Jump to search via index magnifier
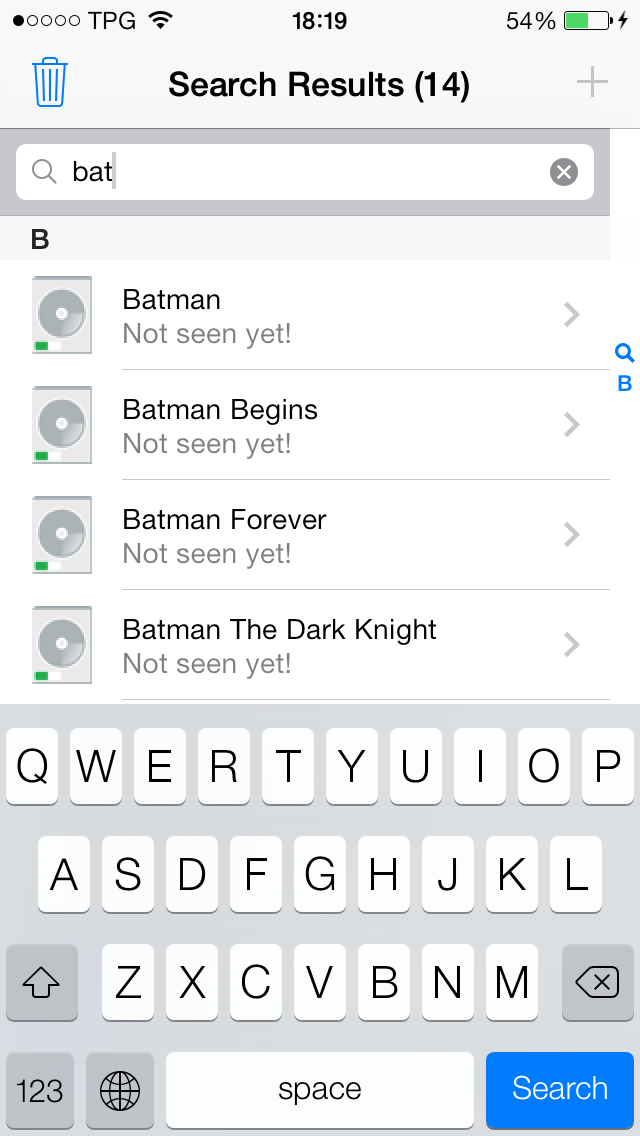The height and width of the screenshot is (1136, 640). [624, 352]
